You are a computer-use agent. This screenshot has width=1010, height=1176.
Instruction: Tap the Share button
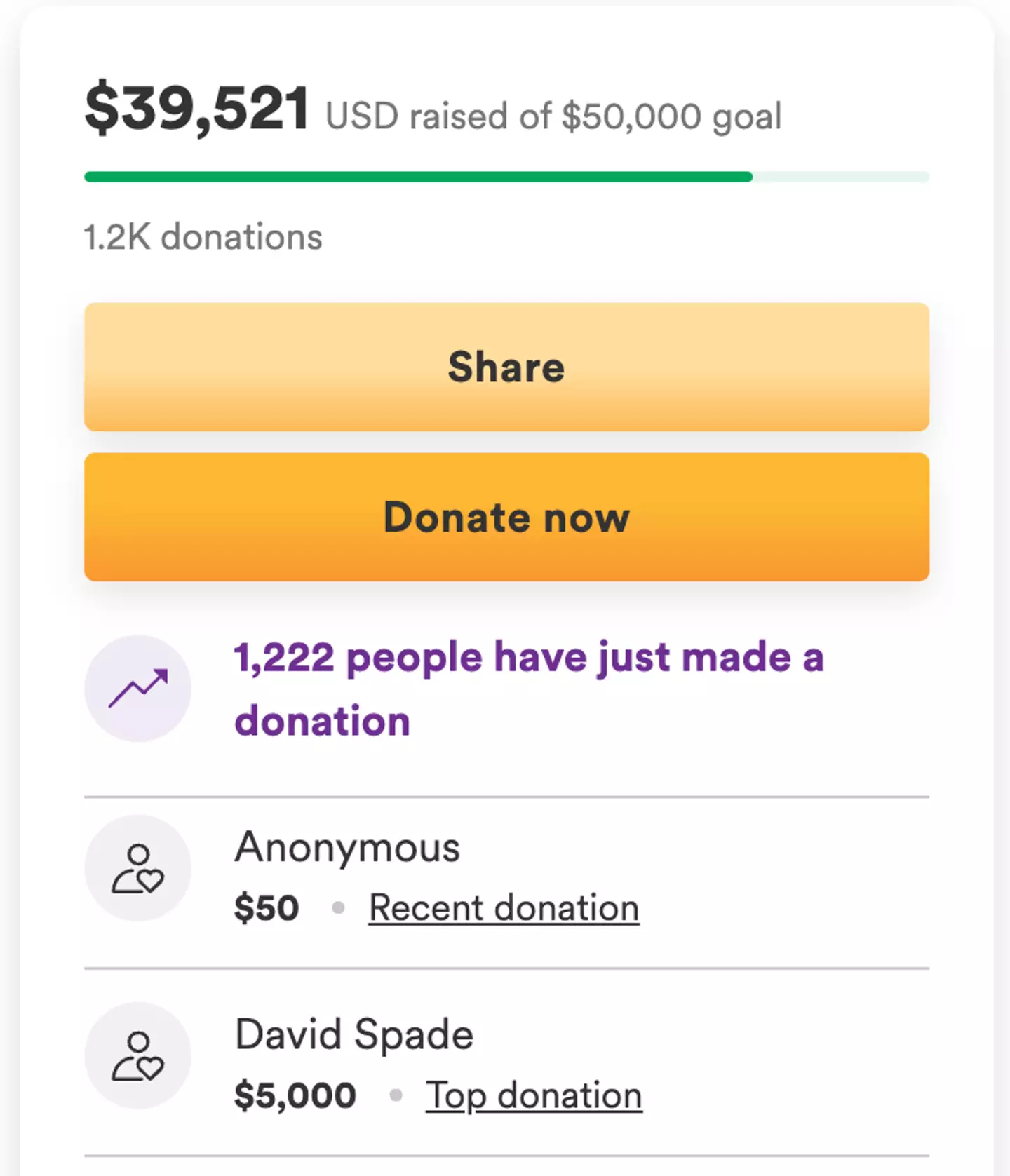point(506,367)
